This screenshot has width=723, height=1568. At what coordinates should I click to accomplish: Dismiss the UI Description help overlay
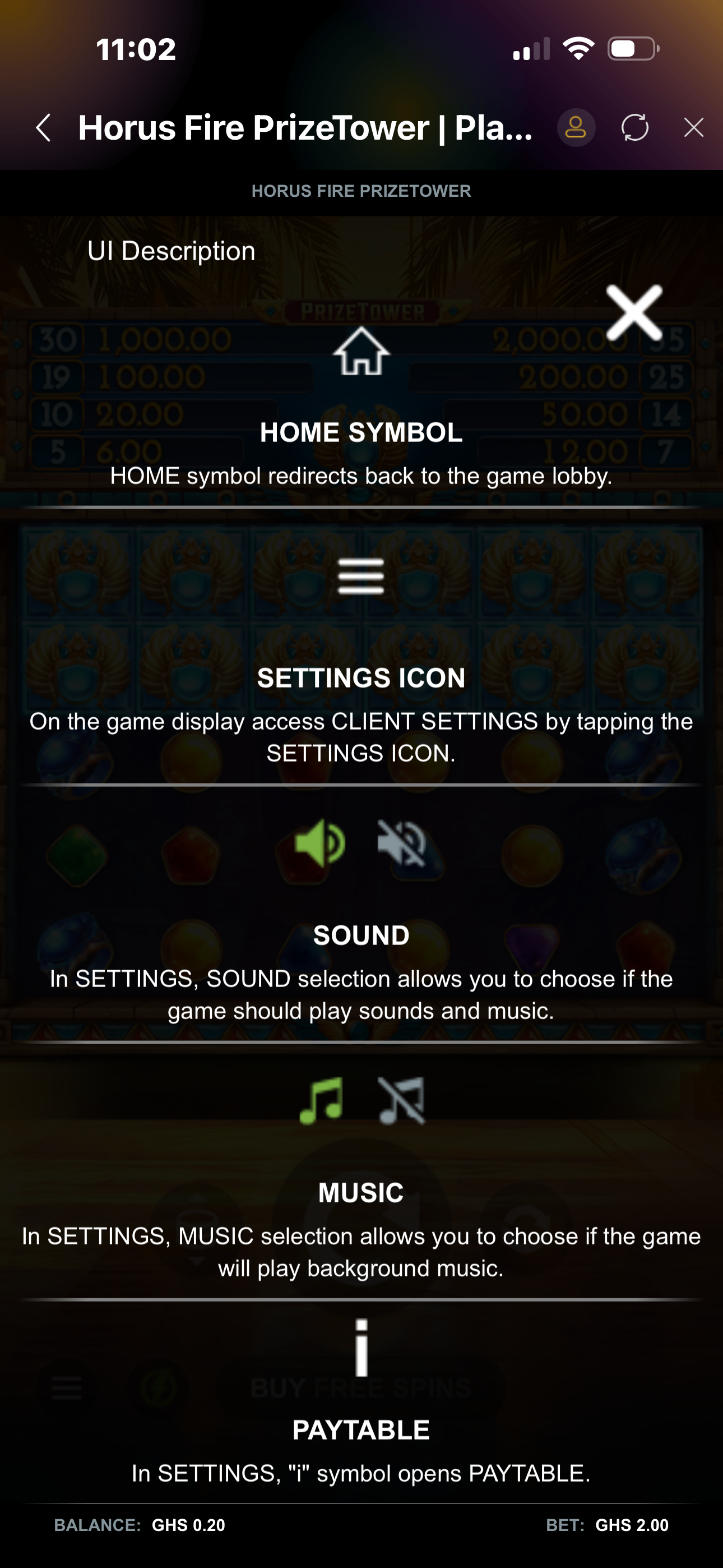pyautogui.click(x=633, y=313)
